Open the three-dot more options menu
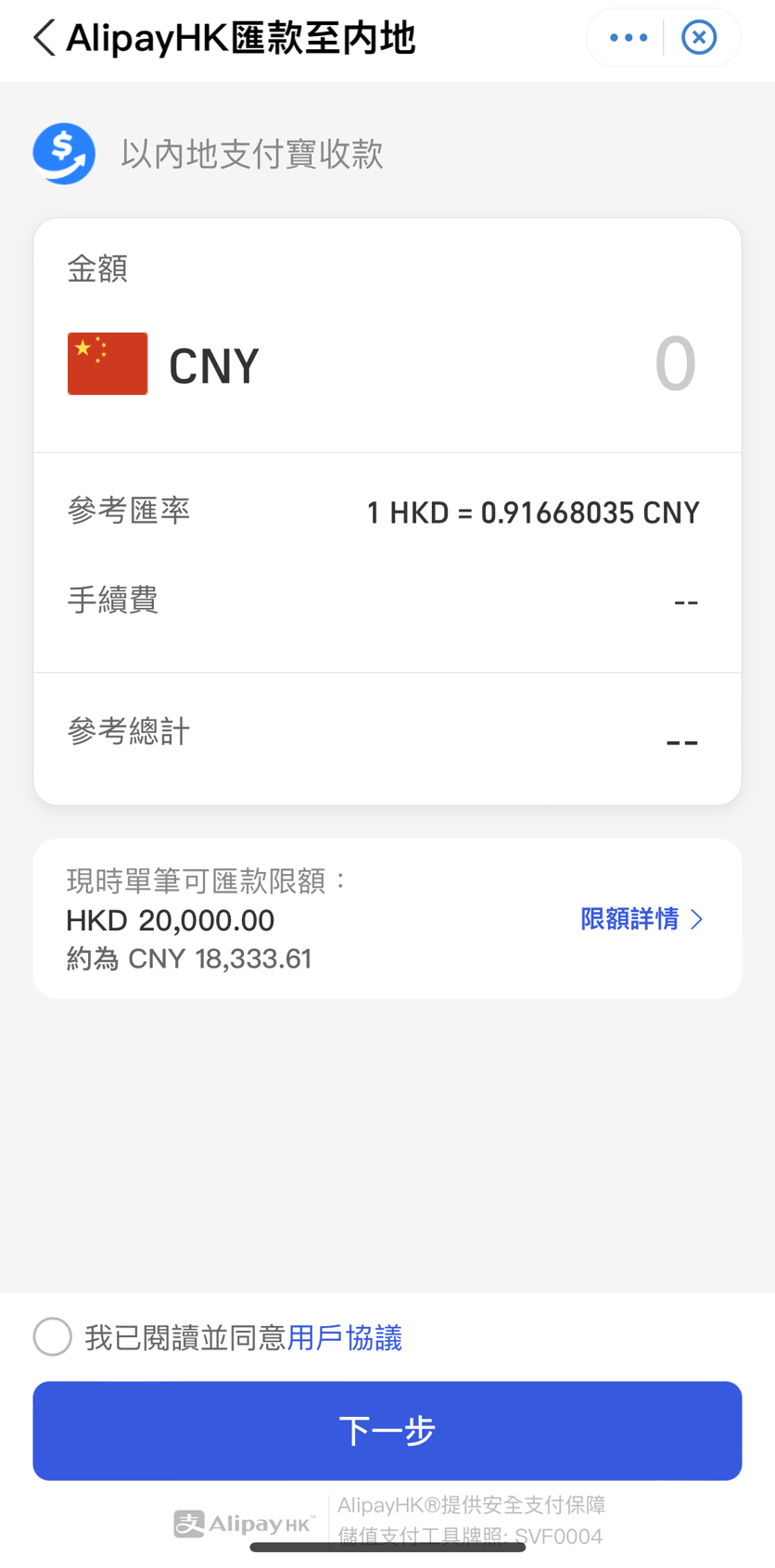 [x=628, y=37]
